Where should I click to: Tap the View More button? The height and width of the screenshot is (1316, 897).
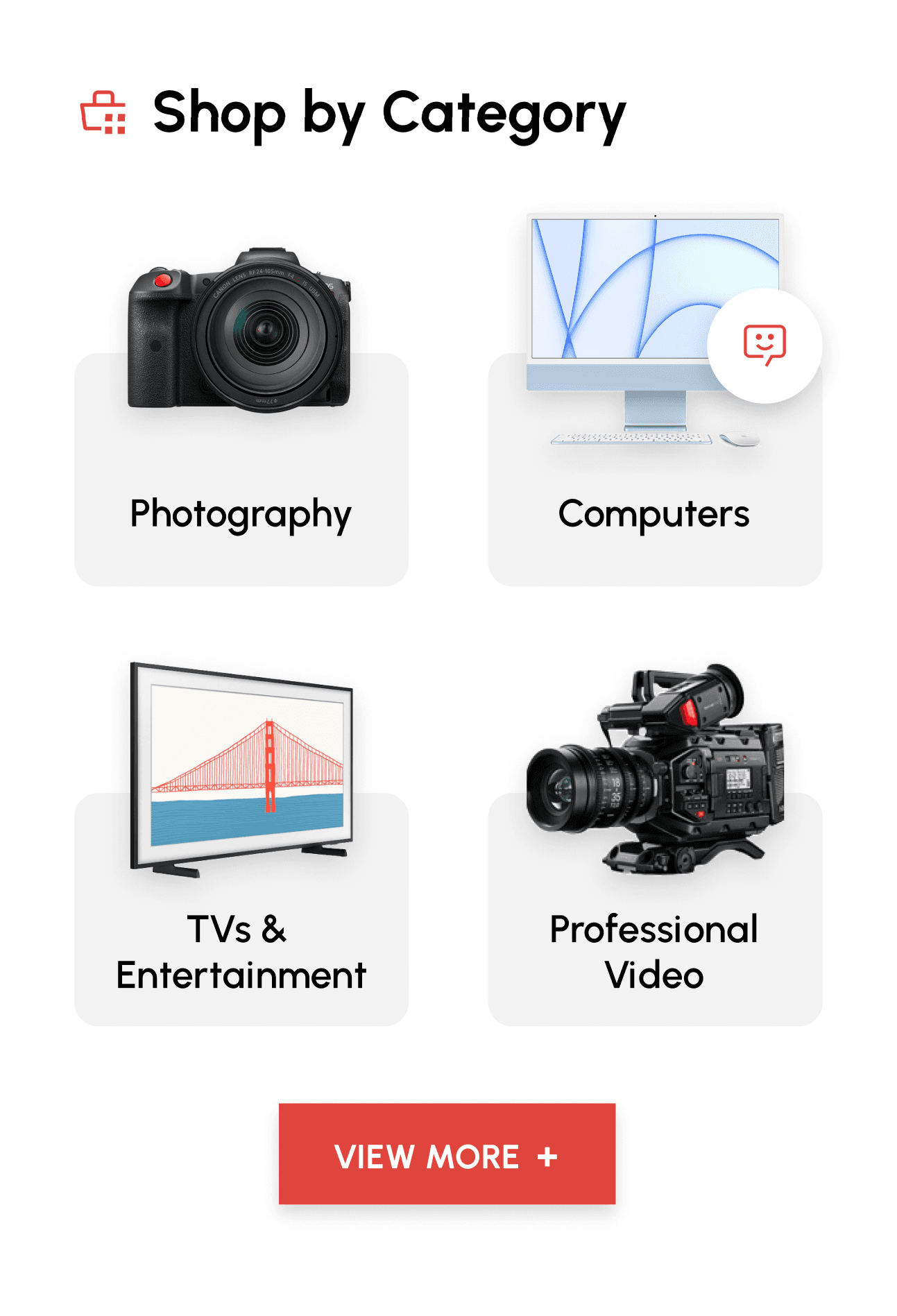447,1153
